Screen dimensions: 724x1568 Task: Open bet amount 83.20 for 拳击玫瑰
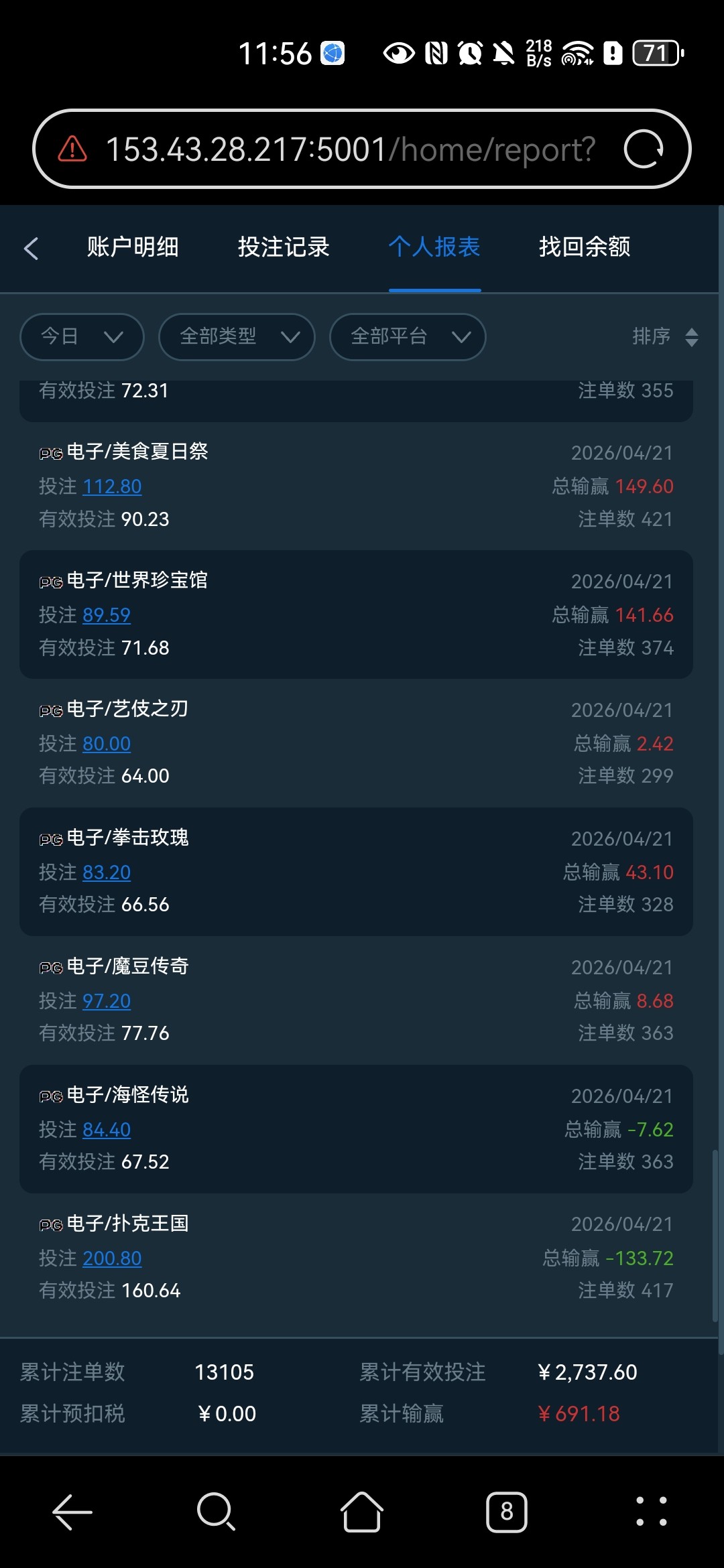pos(107,872)
